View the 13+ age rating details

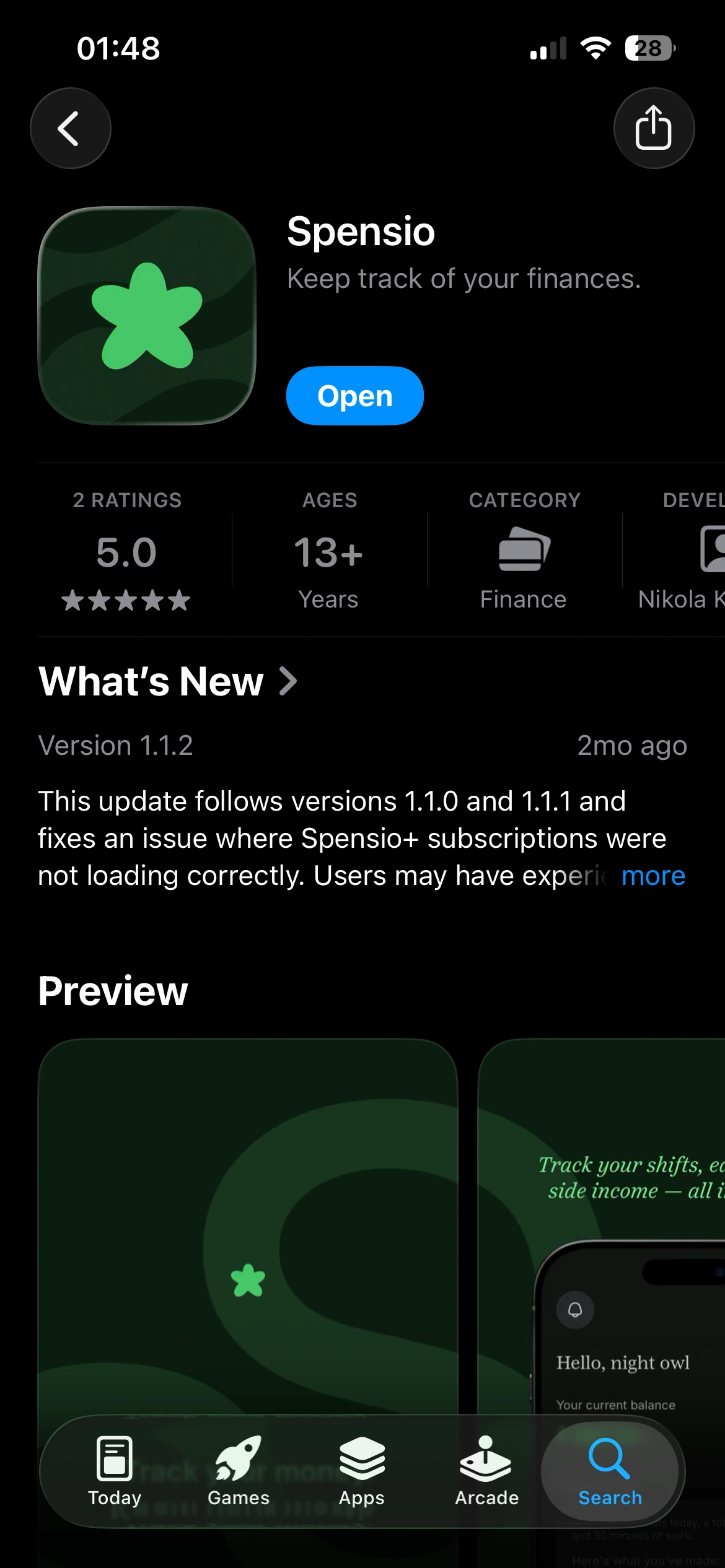(328, 551)
